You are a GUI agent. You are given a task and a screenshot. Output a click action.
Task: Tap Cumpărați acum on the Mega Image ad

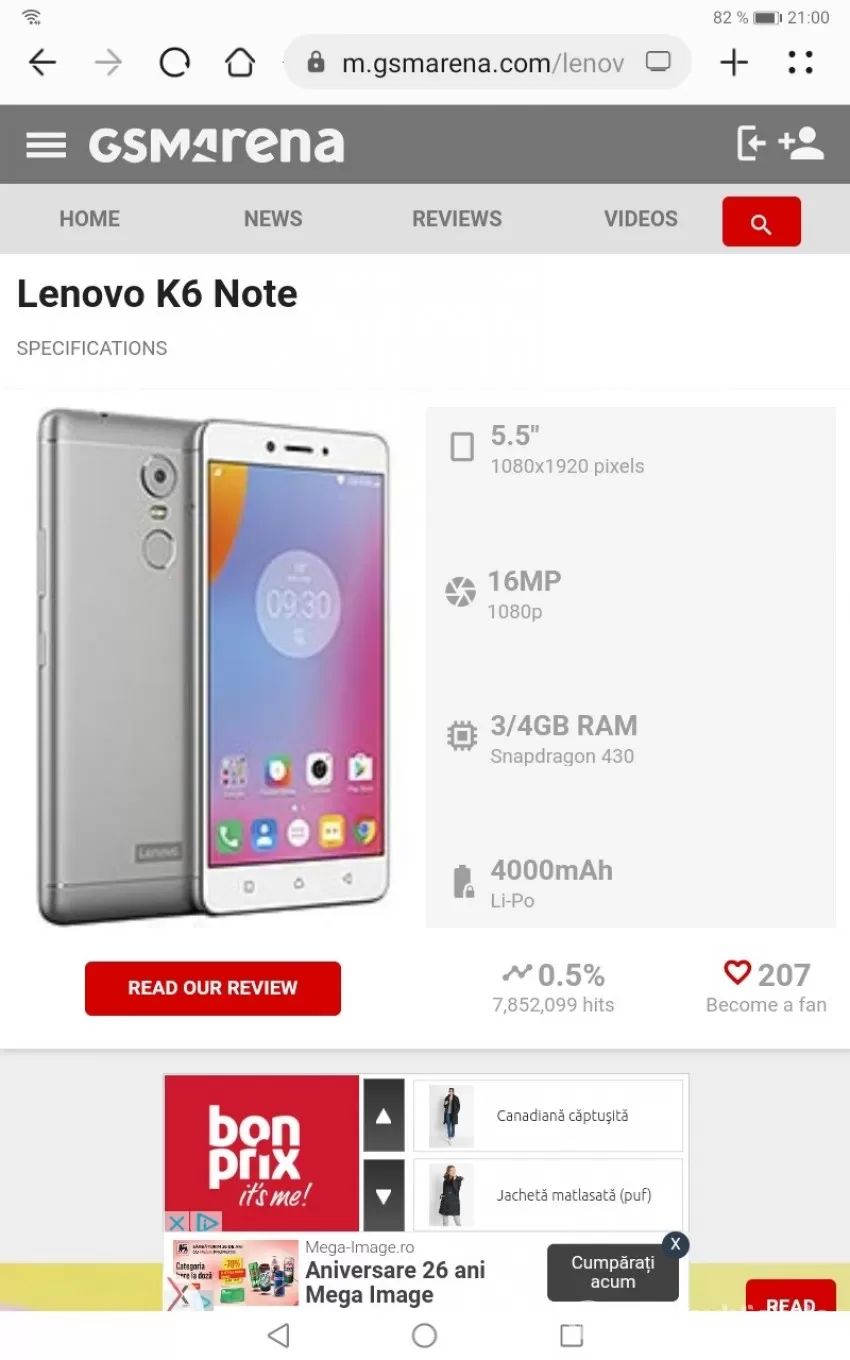point(612,1272)
